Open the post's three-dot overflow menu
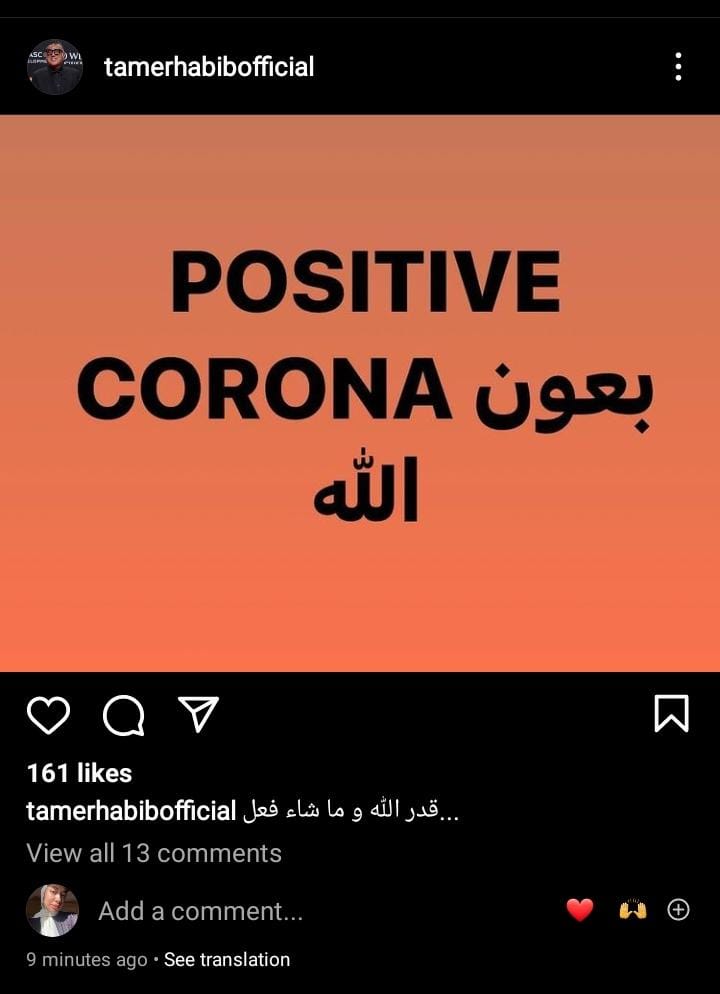 678,67
